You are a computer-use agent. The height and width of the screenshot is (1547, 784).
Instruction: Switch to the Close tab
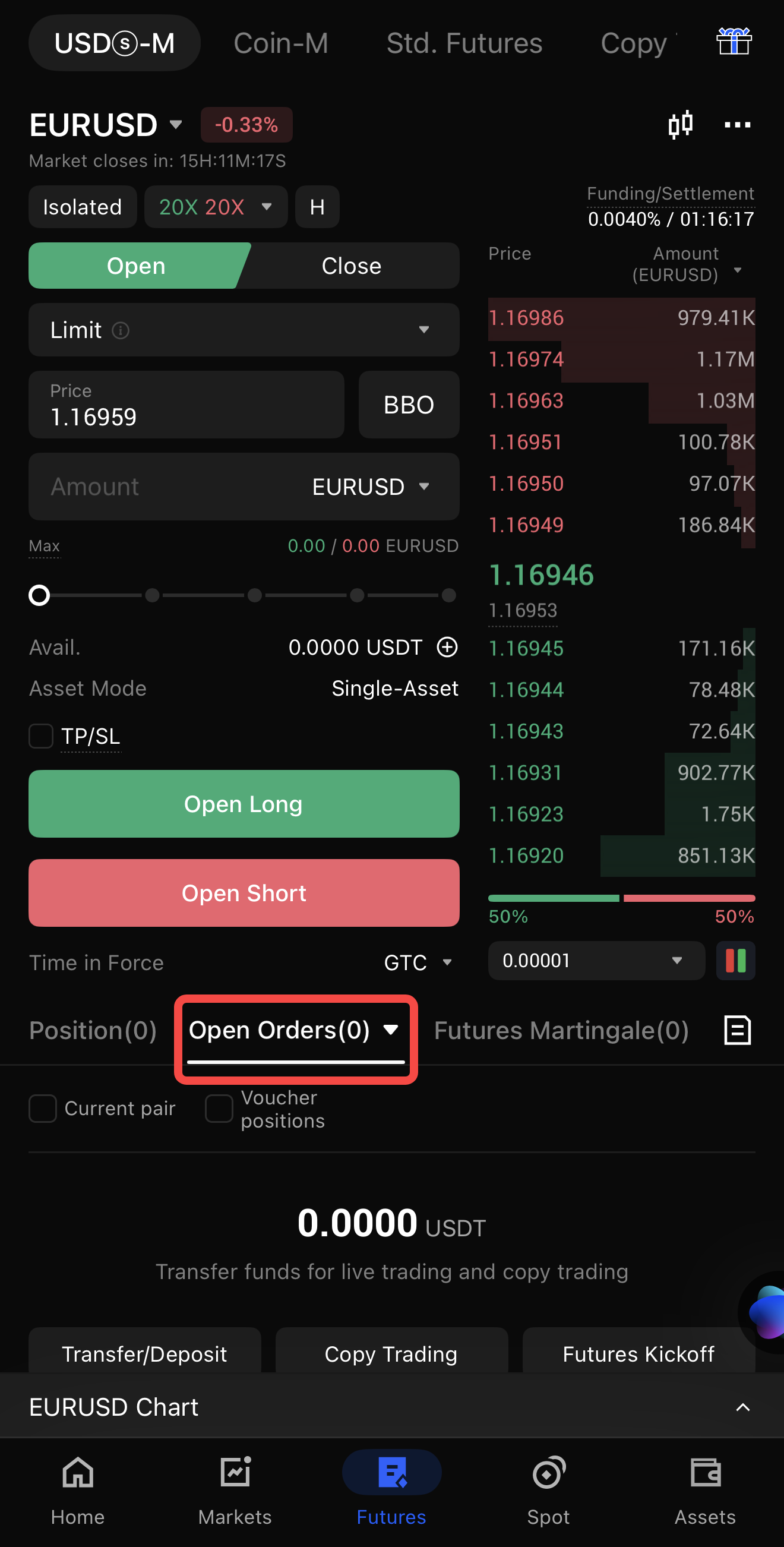(x=351, y=266)
